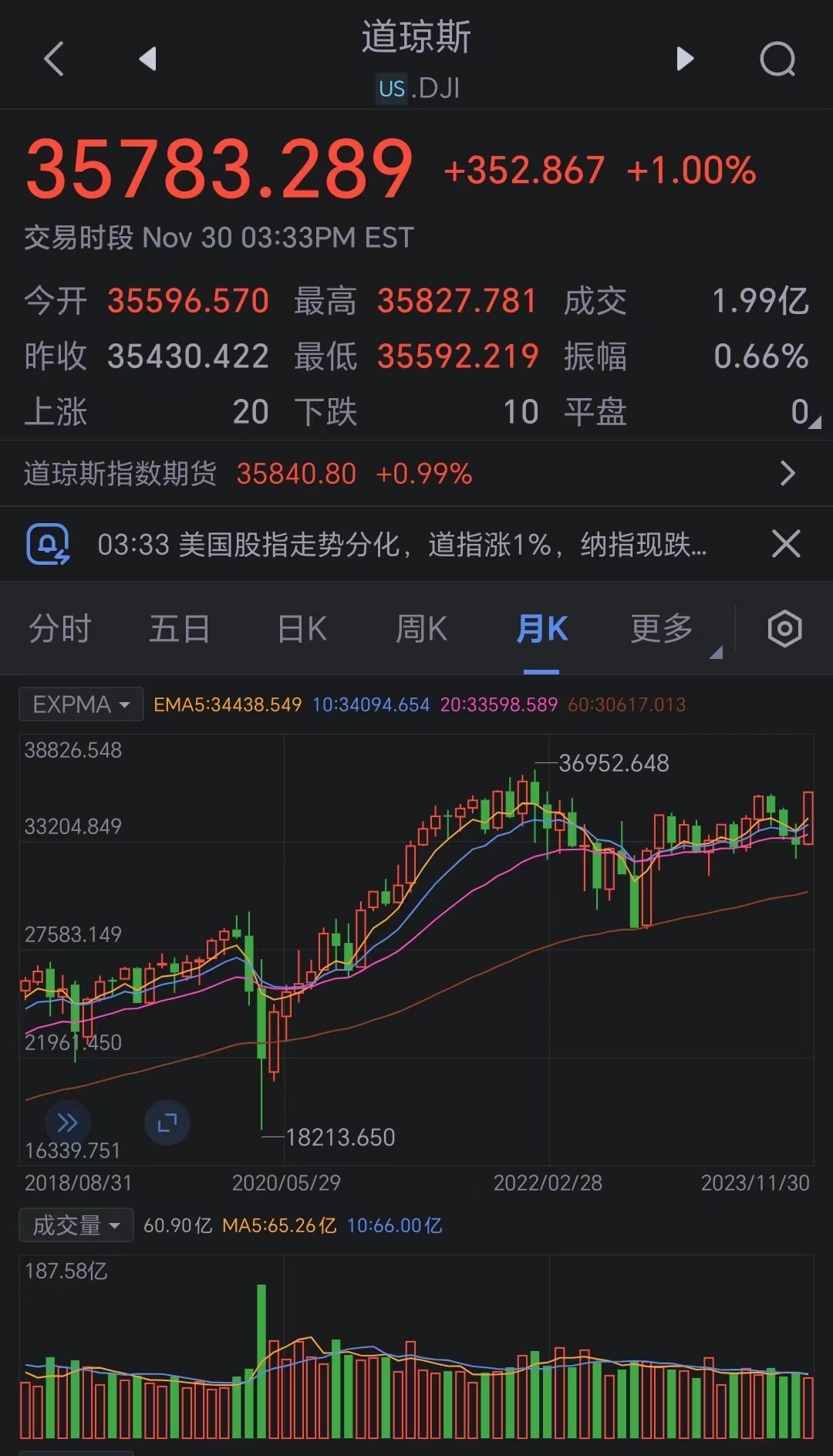This screenshot has width=833, height=1456.
Task: Dismiss the news alert banner
Action: pyautogui.click(x=786, y=544)
